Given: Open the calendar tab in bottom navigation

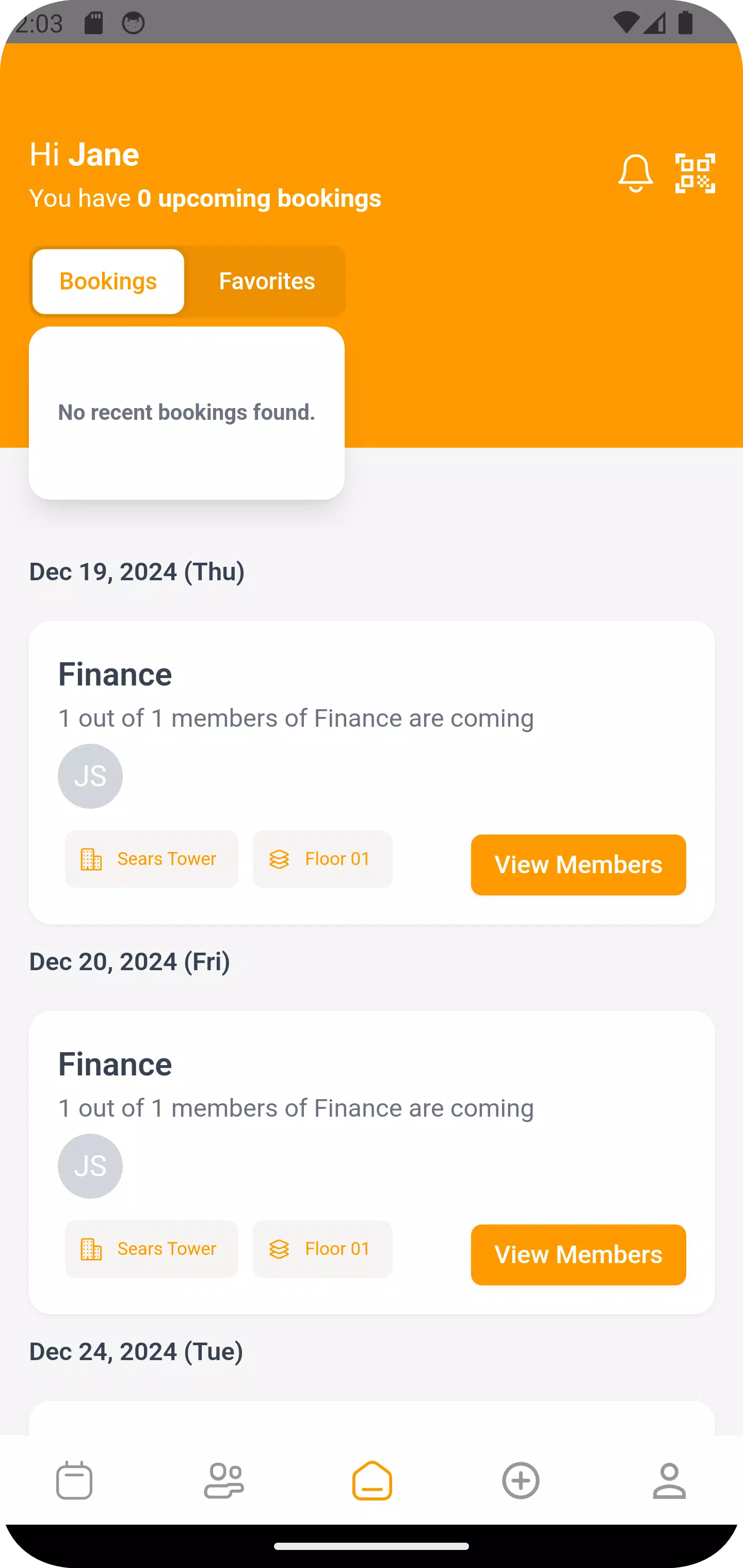Looking at the screenshot, I should pyautogui.click(x=74, y=1480).
